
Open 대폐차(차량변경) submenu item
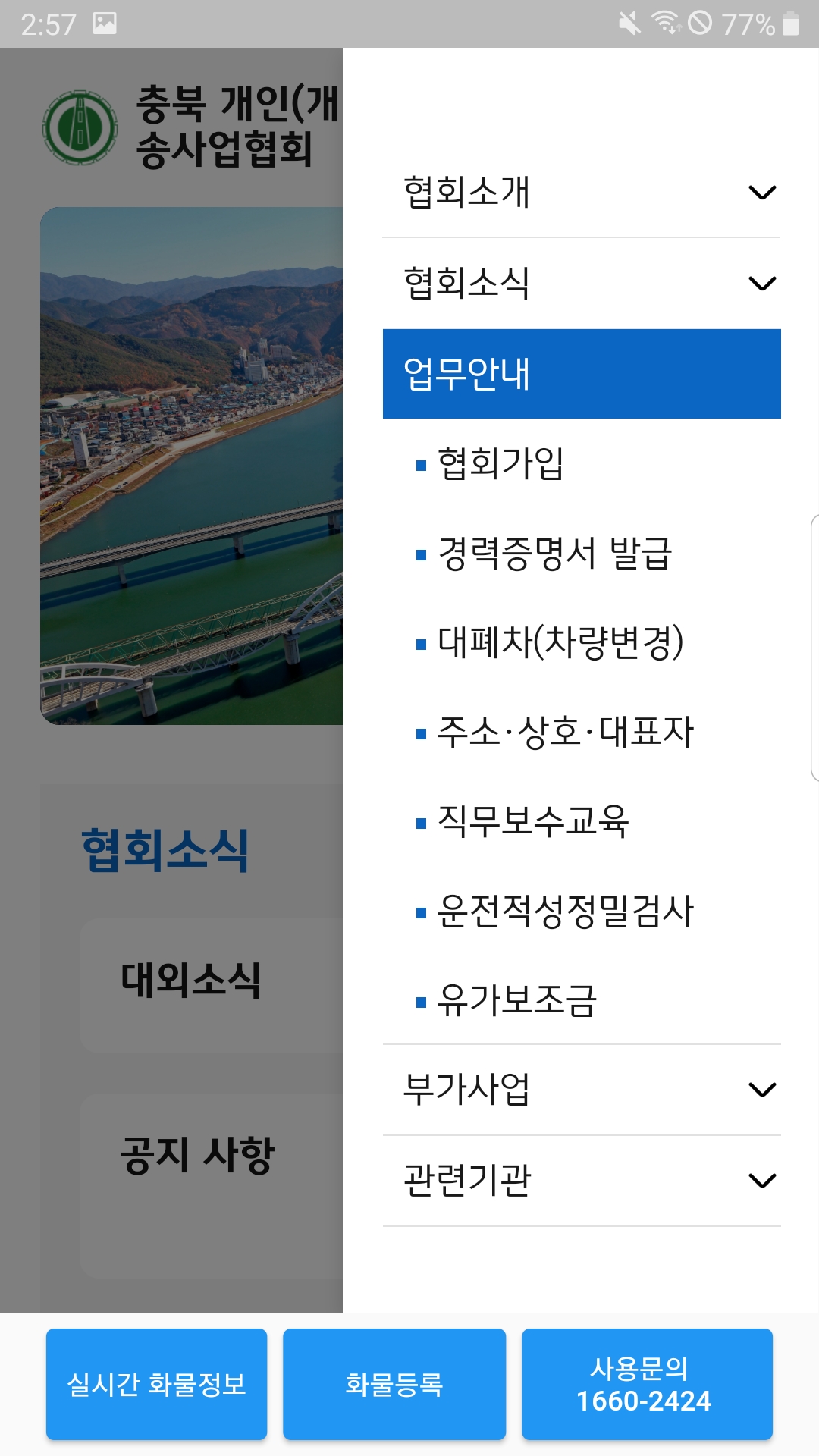click(560, 642)
